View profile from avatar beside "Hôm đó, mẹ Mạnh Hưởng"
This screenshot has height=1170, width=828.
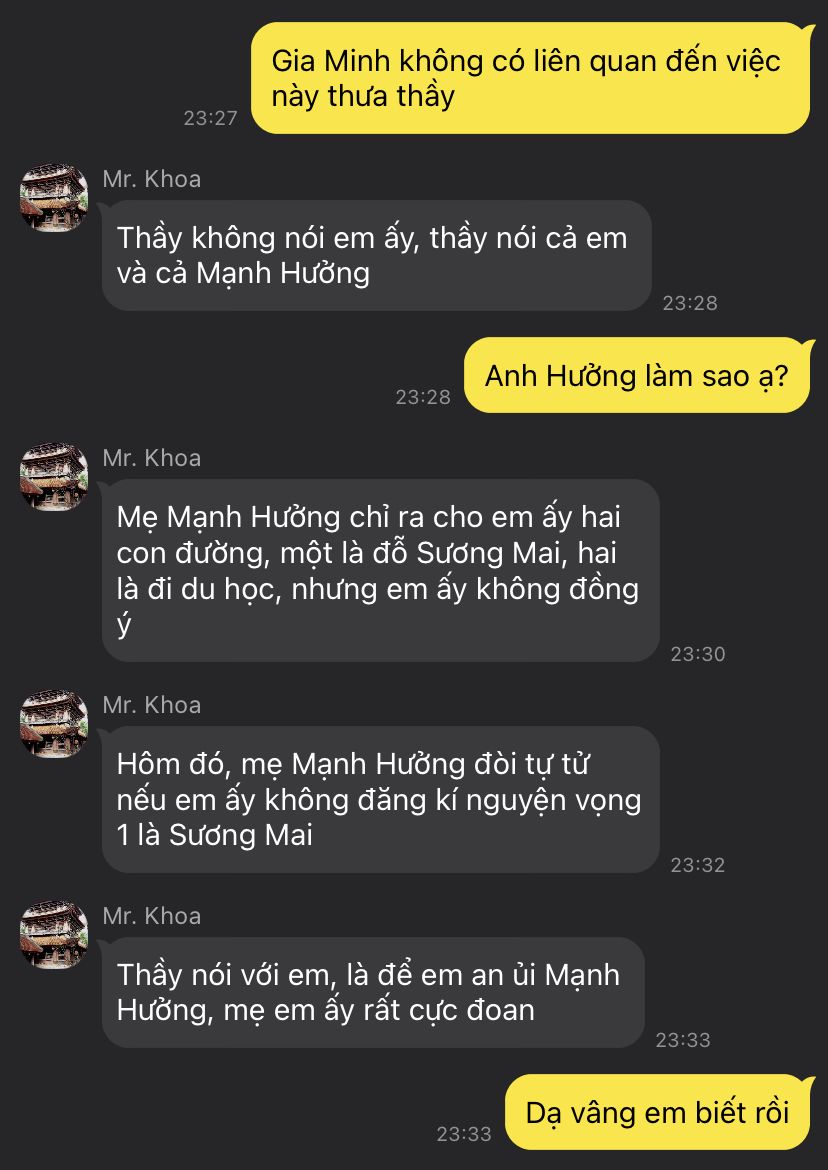click(54, 724)
